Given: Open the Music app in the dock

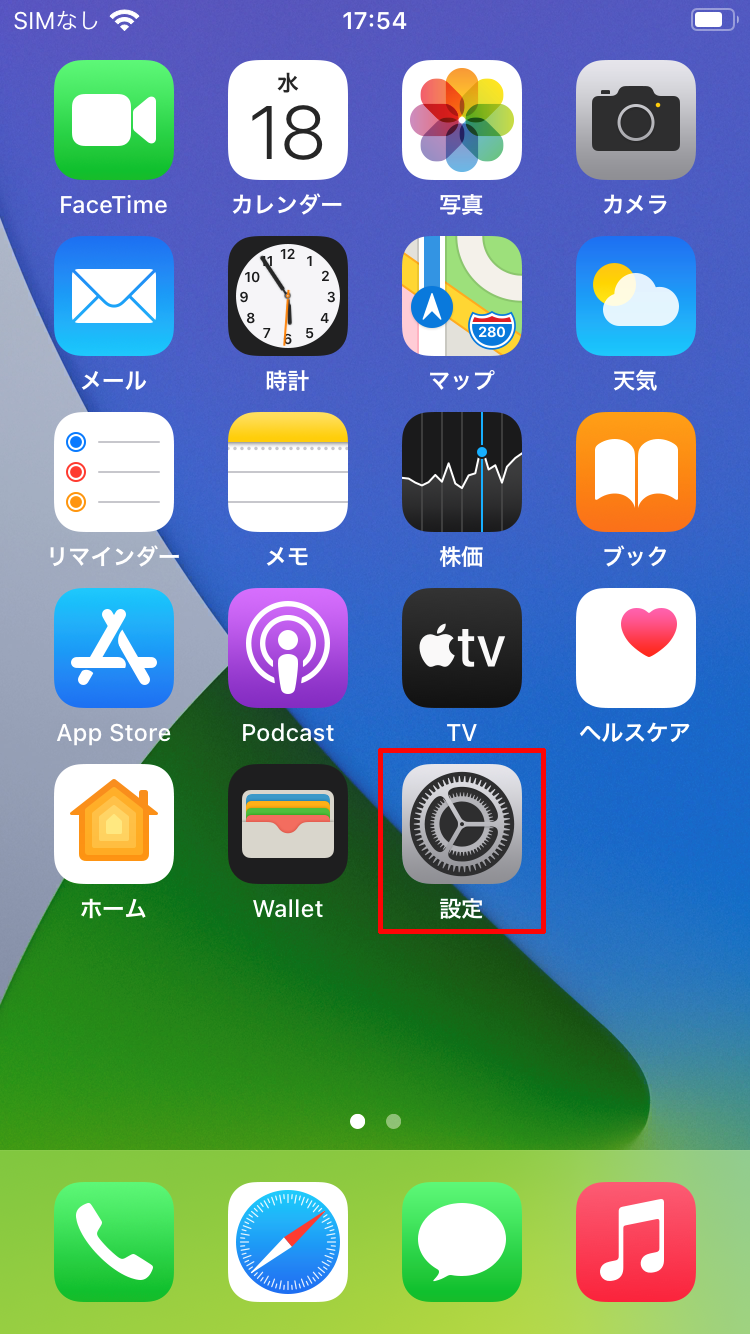Looking at the screenshot, I should tap(635, 1242).
